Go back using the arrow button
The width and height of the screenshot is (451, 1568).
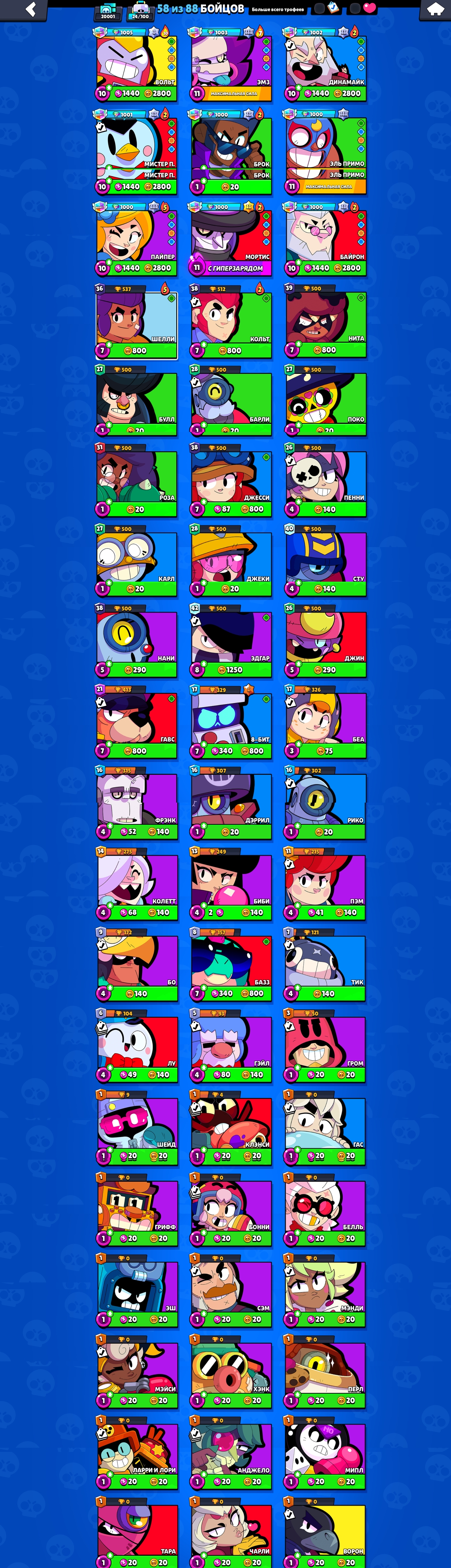point(30,9)
